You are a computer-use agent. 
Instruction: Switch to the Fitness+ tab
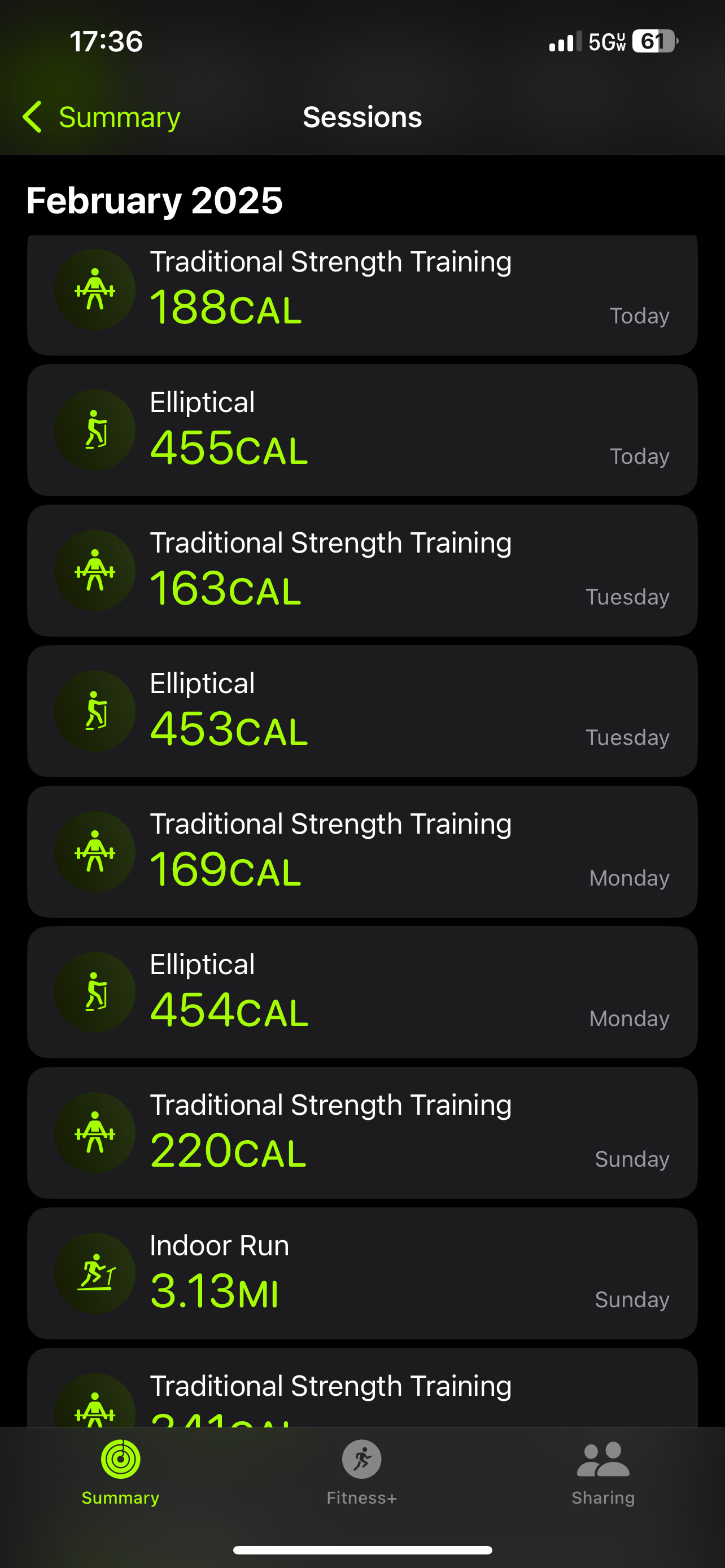361,1470
